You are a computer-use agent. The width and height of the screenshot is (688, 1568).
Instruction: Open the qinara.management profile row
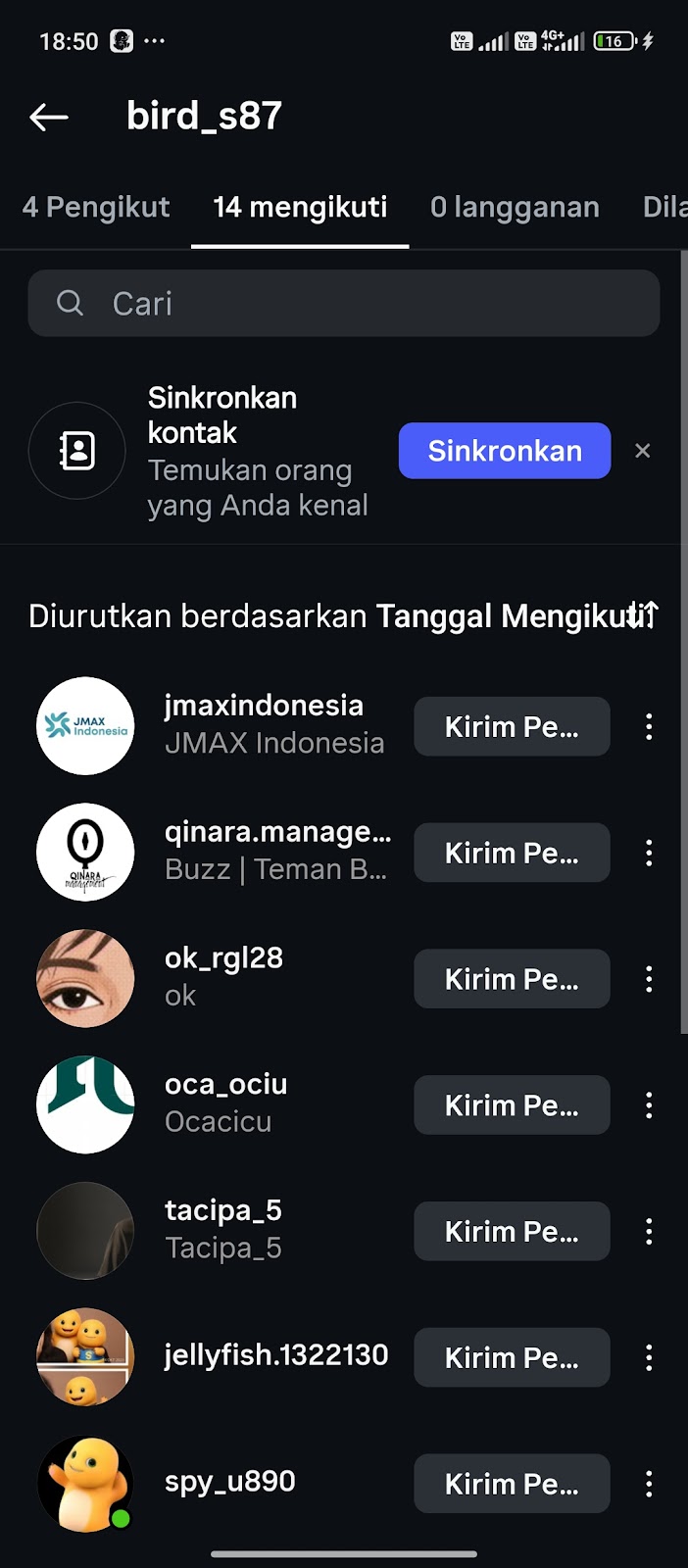277,851
